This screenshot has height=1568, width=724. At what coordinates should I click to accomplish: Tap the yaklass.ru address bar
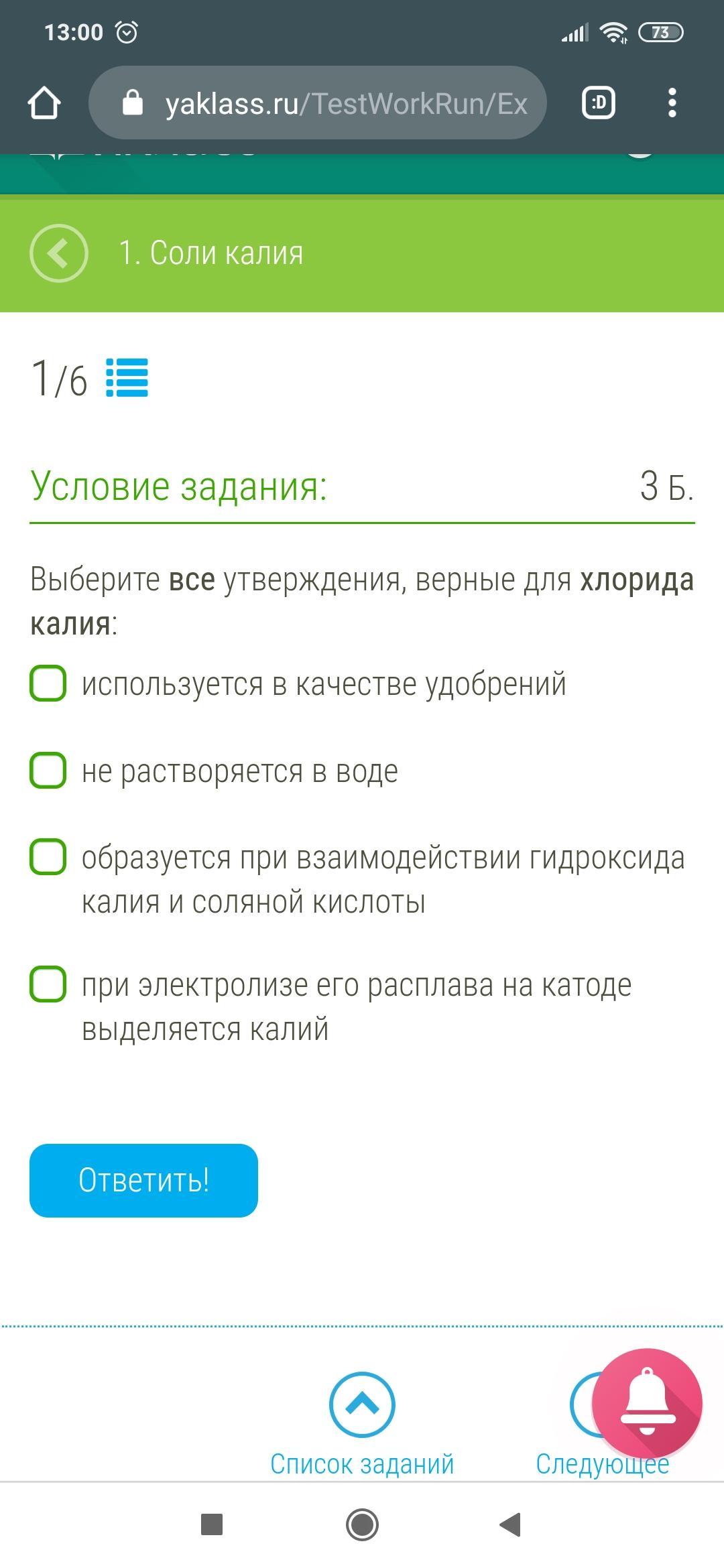pyautogui.click(x=318, y=103)
